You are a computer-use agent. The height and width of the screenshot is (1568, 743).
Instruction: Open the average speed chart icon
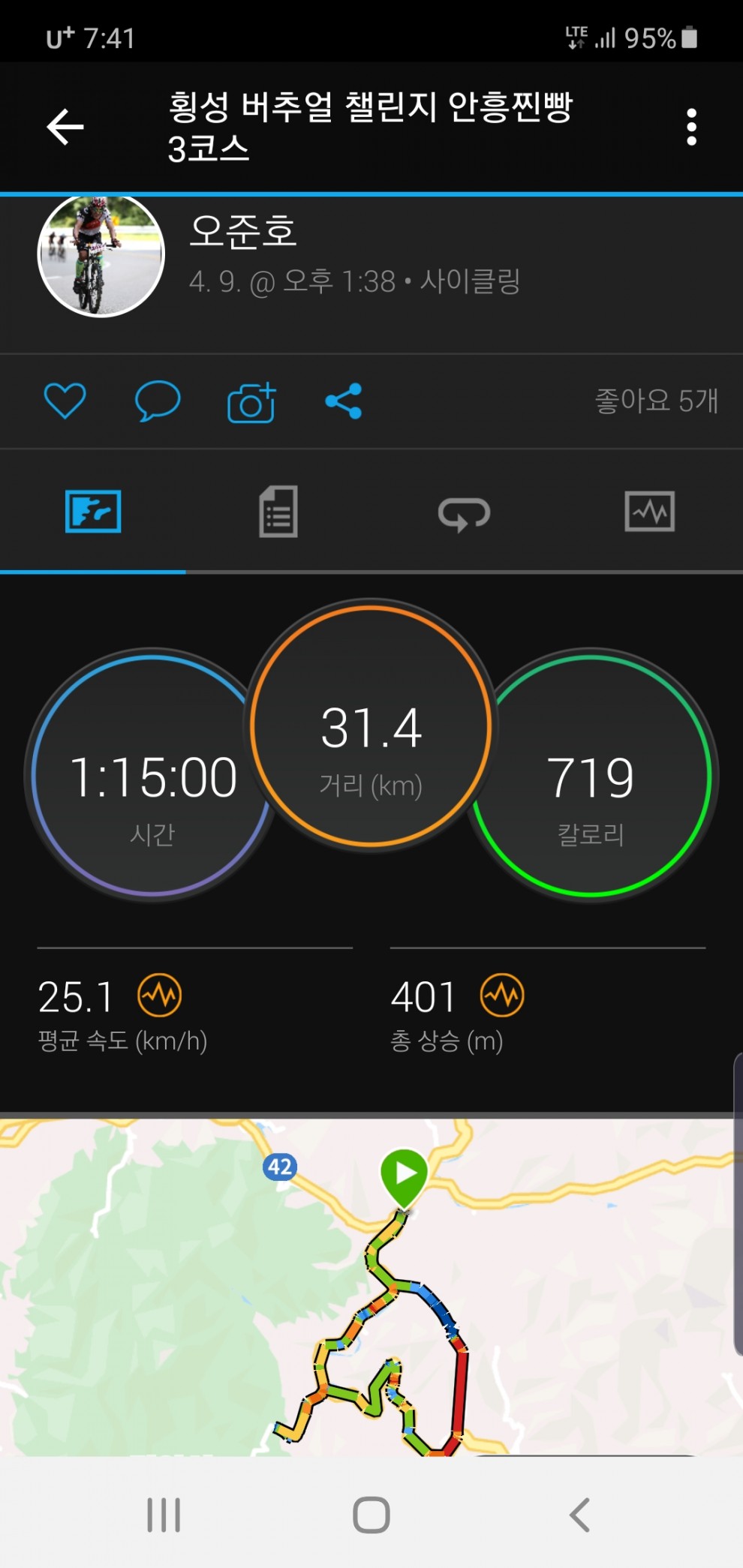[x=159, y=996]
